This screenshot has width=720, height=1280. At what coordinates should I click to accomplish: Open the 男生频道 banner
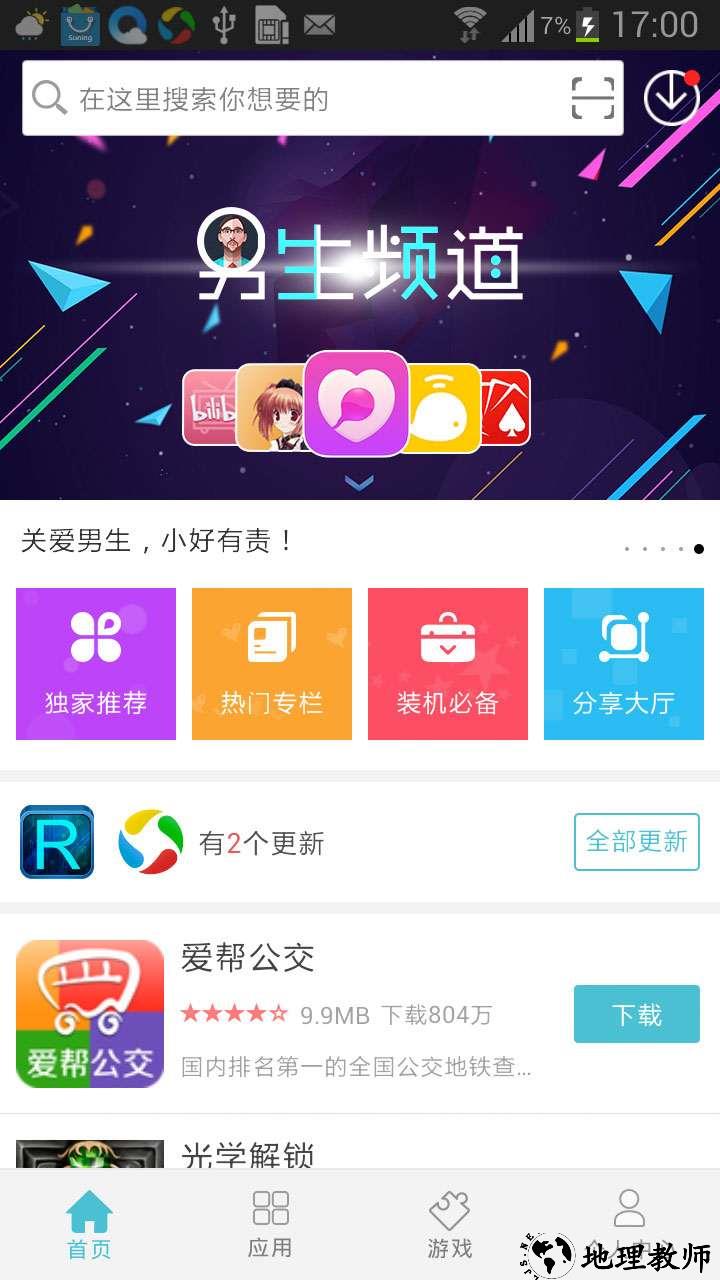tap(360, 300)
